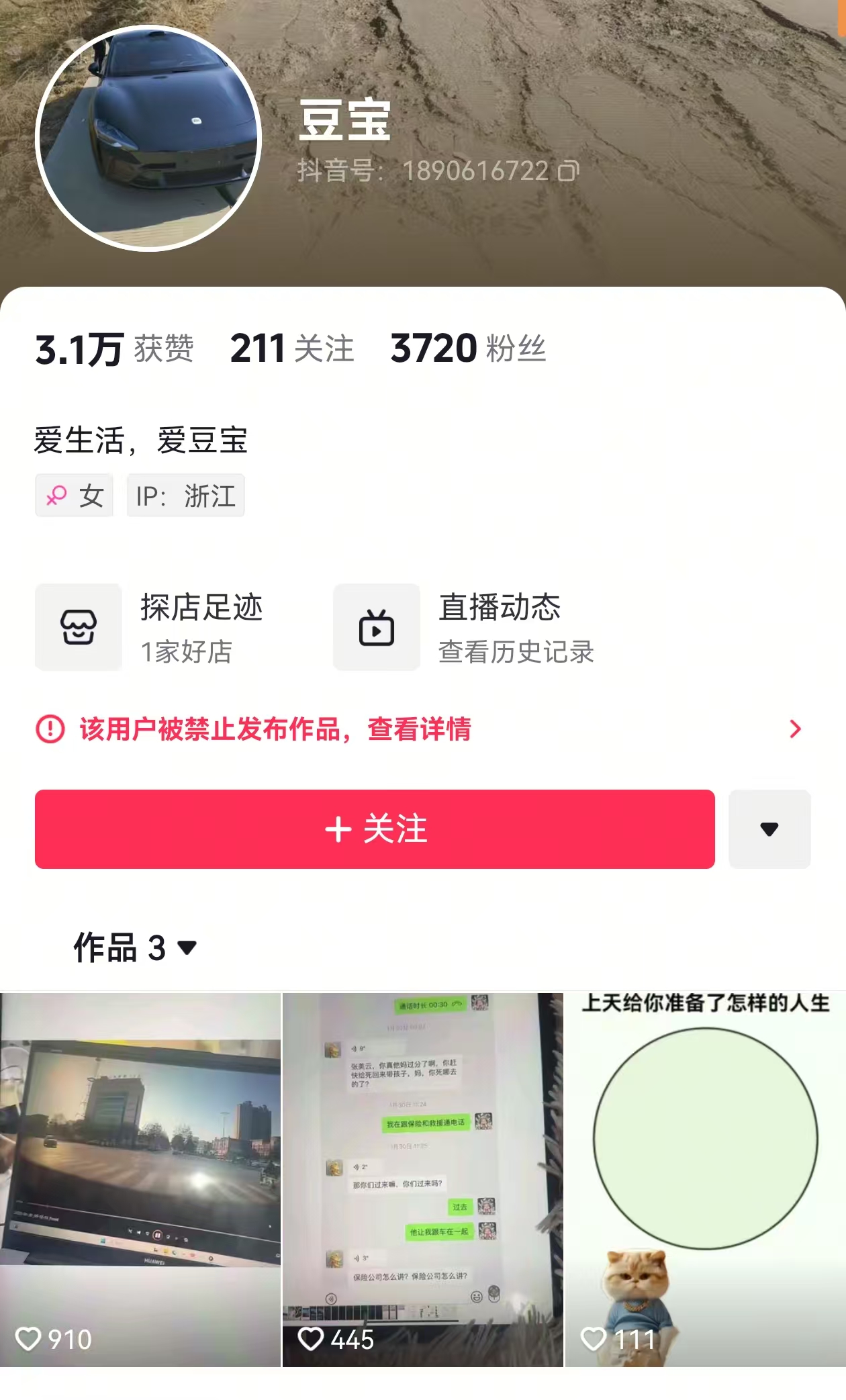Follow this user with 关注 button
The image size is (846, 1400).
[375, 829]
